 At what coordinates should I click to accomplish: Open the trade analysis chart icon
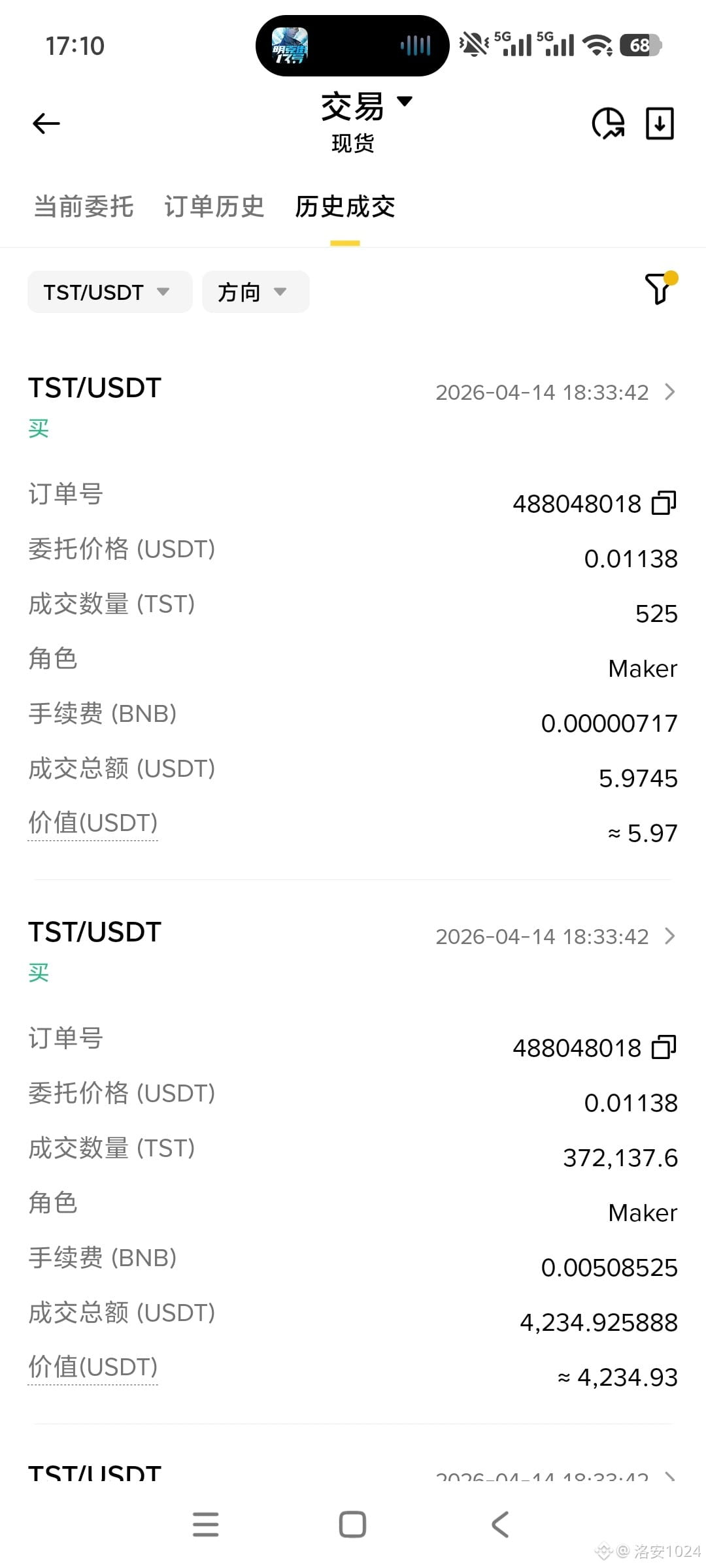(608, 123)
